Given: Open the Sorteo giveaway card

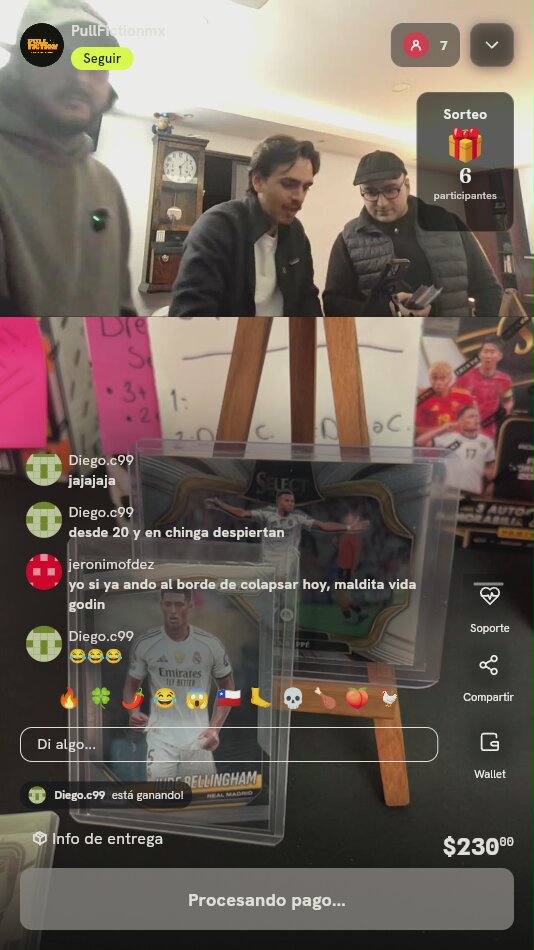Looking at the screenshot, I should [x=465, y=161].
